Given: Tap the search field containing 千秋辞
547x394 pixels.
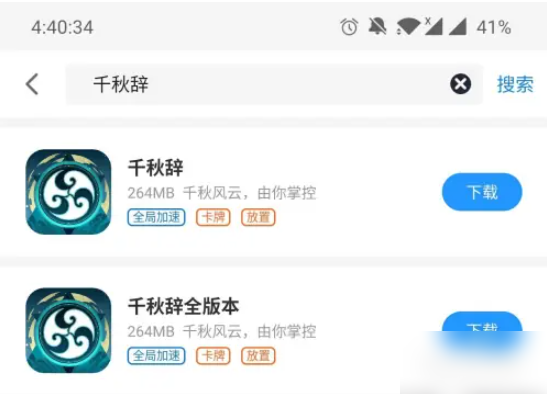Looking at the screenshot, I should coord(274,84).
